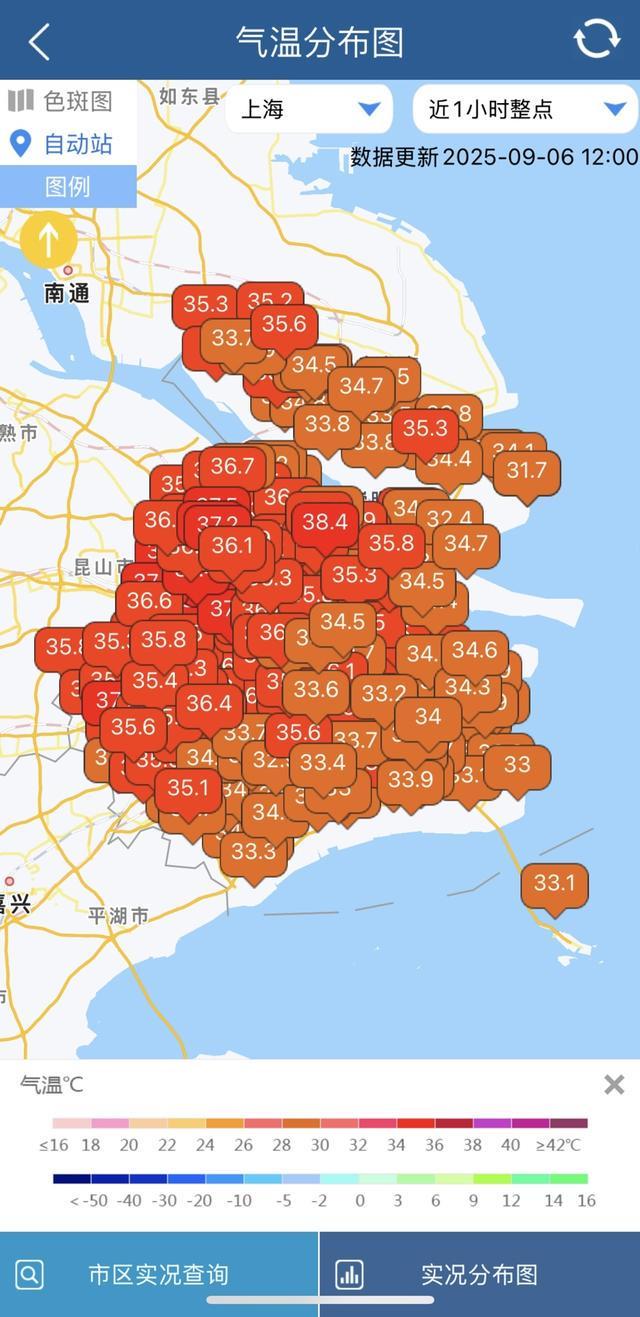
Task: Open the 33.1 station marker
Action: click(554, 884)
